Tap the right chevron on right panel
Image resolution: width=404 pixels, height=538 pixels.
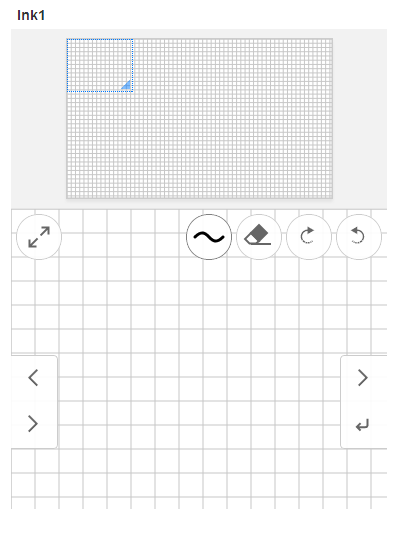coord(362,378)
